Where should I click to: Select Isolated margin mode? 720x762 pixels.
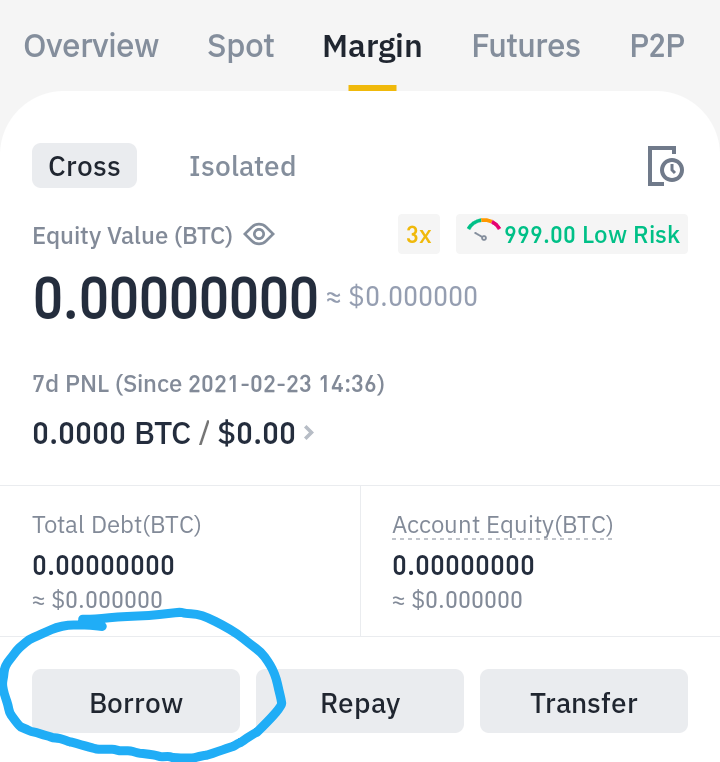[242, 166]
